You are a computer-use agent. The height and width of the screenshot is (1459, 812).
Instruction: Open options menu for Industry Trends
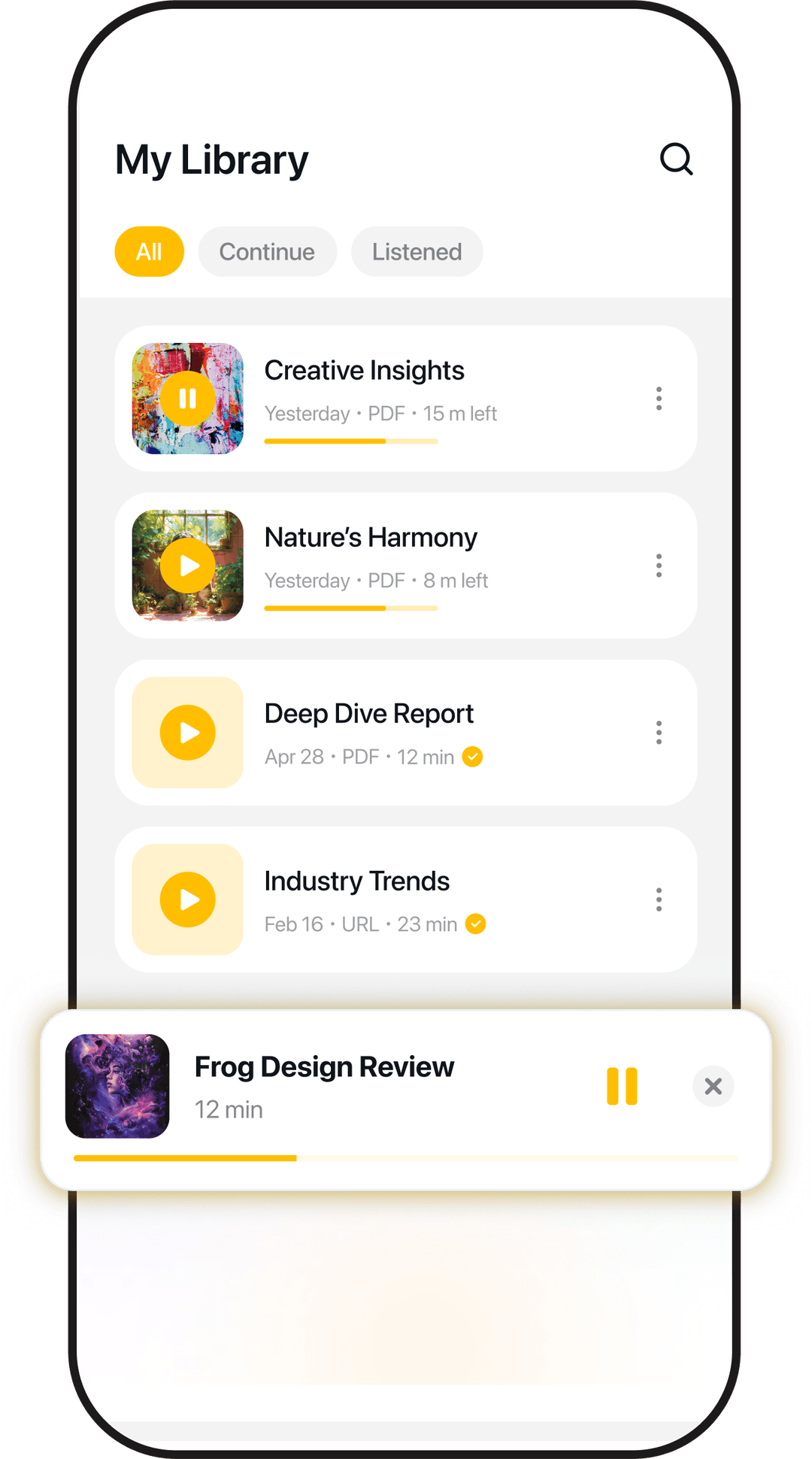(658, 899)
